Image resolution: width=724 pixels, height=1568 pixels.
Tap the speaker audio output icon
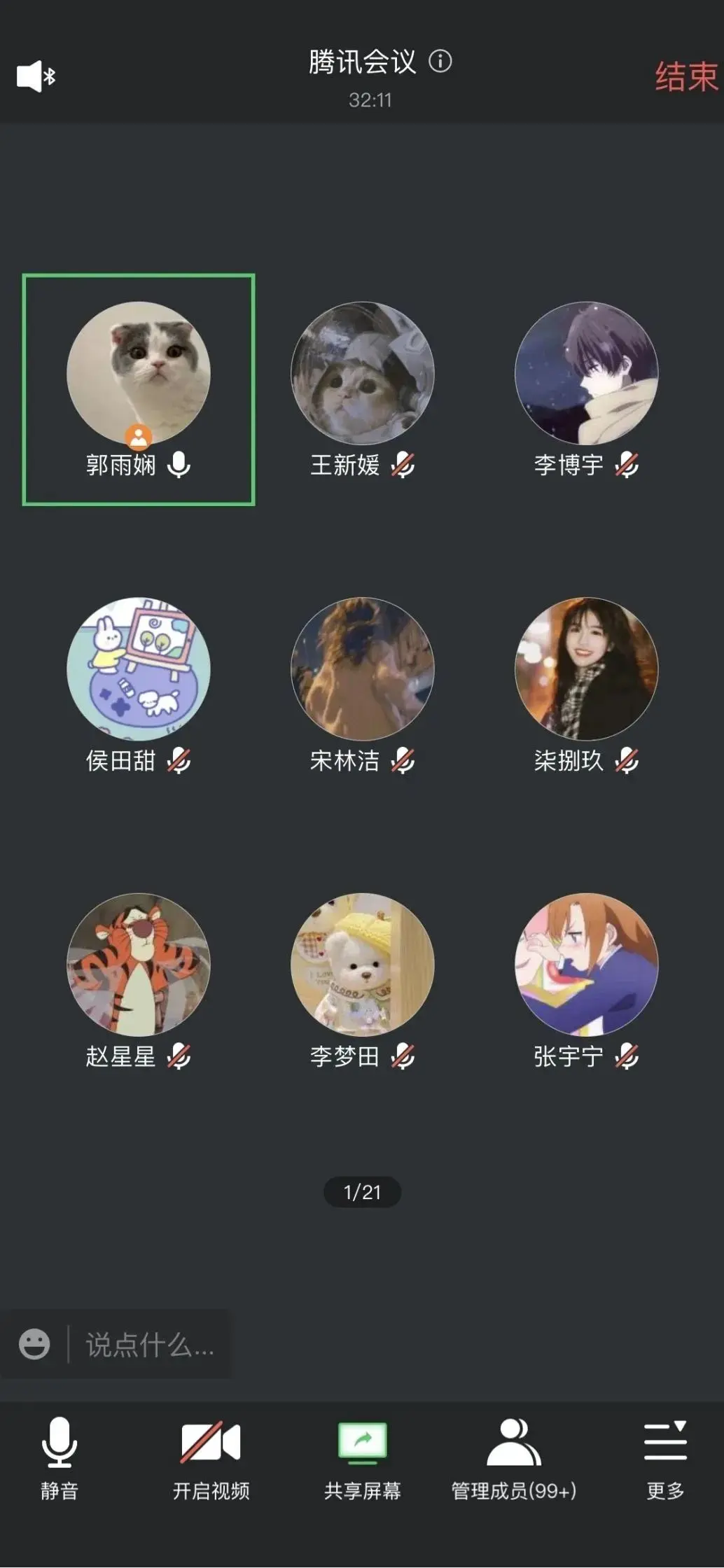coord(35,76)
